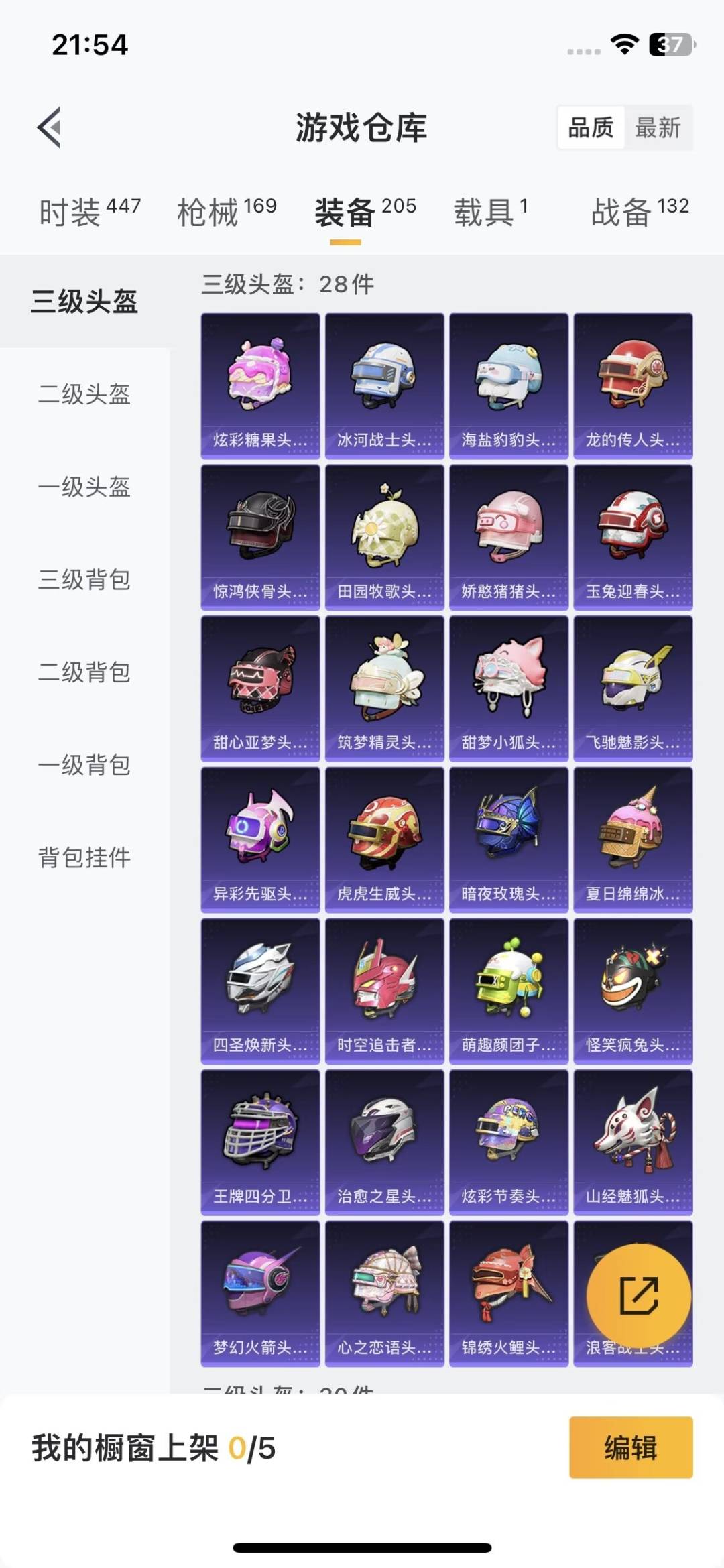Show the 战备 tab
The height and width of the screenshot is (1568, 724).
click(x=640, y=212)
